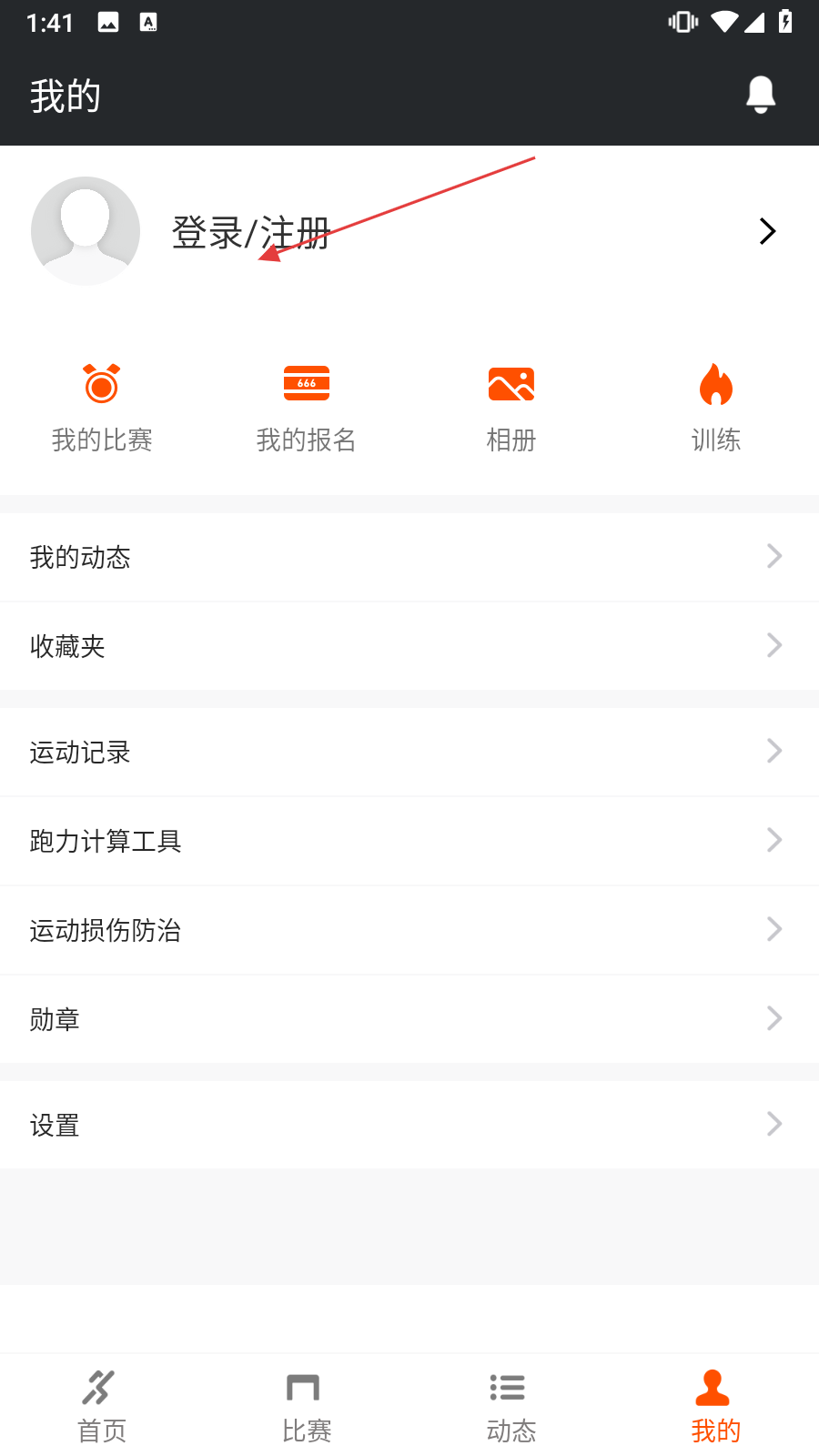View 勋章 medals
This screenshot has height=1456, width=819.
pos(409,1019)
